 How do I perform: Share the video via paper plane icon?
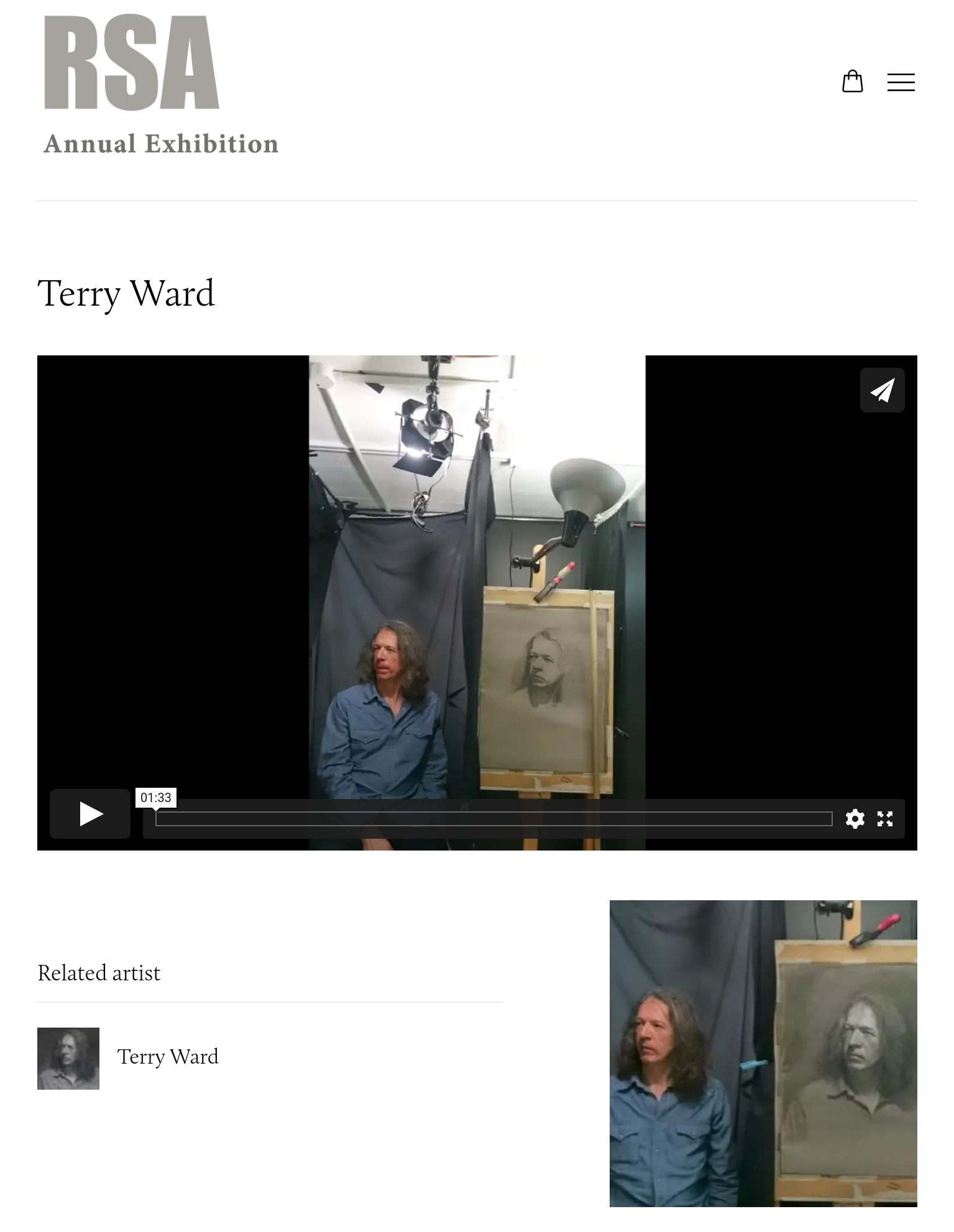(x=882, y=390)
